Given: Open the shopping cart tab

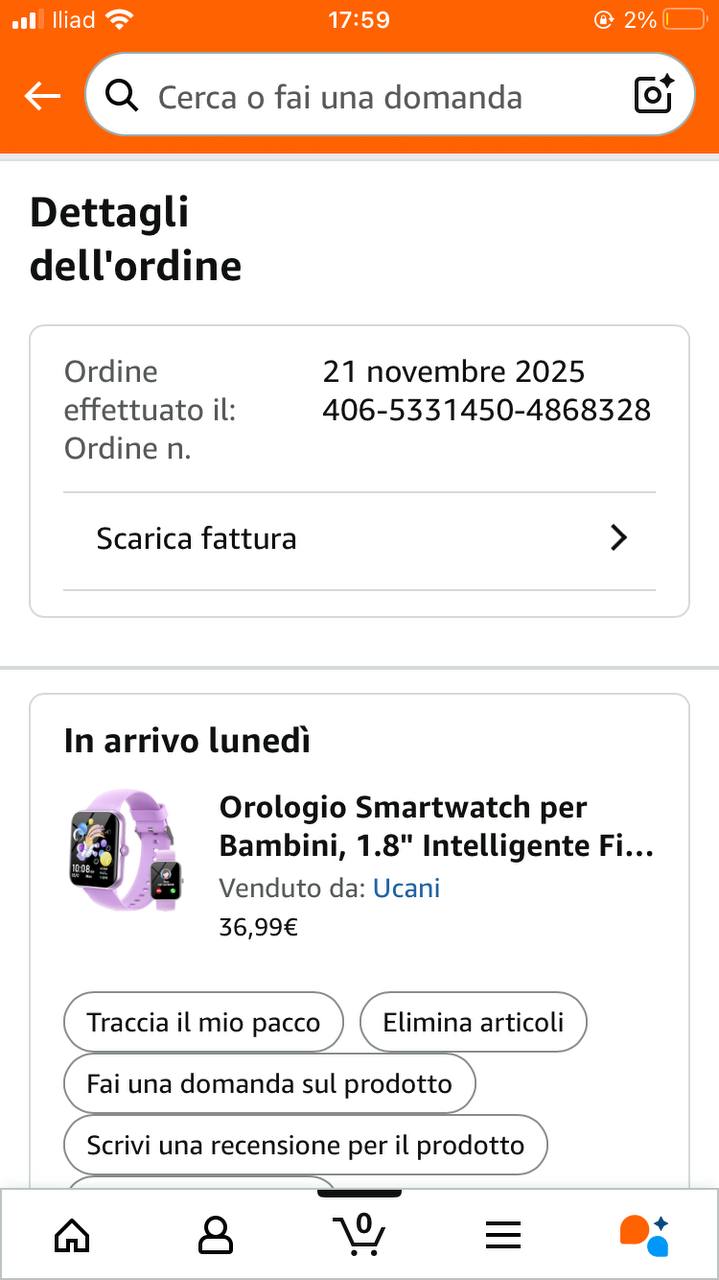Looking at the screenshot, I should pos(359,1234).
